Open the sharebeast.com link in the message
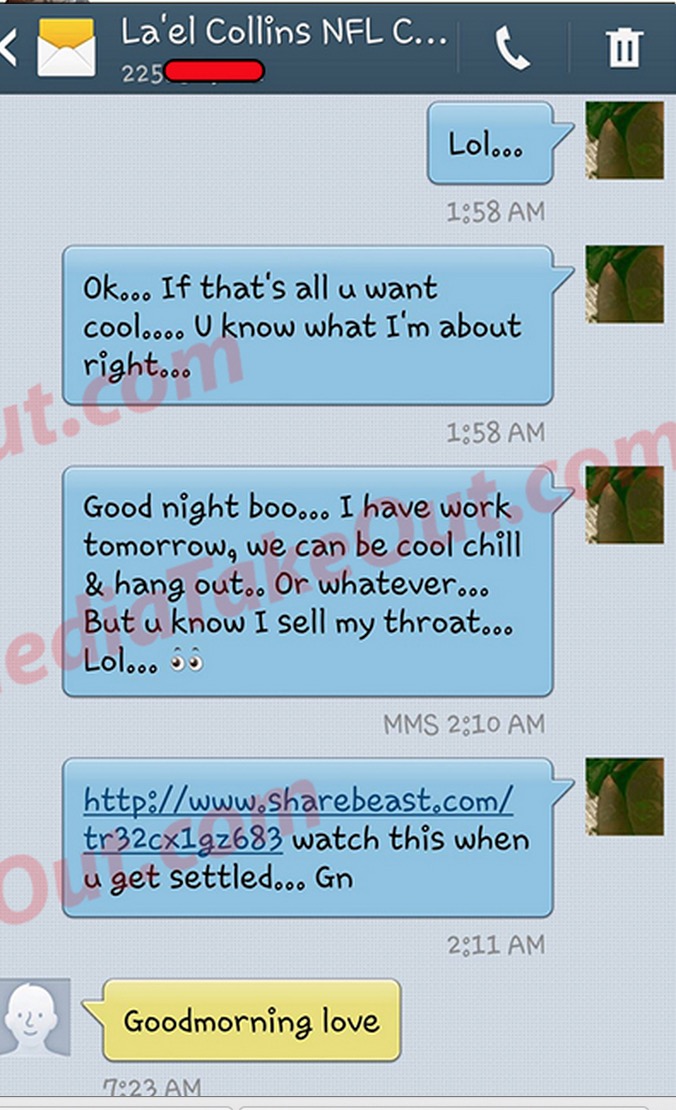Image resolution: width=676 pixels, height=1110 pixels. (x=298, y=801)
